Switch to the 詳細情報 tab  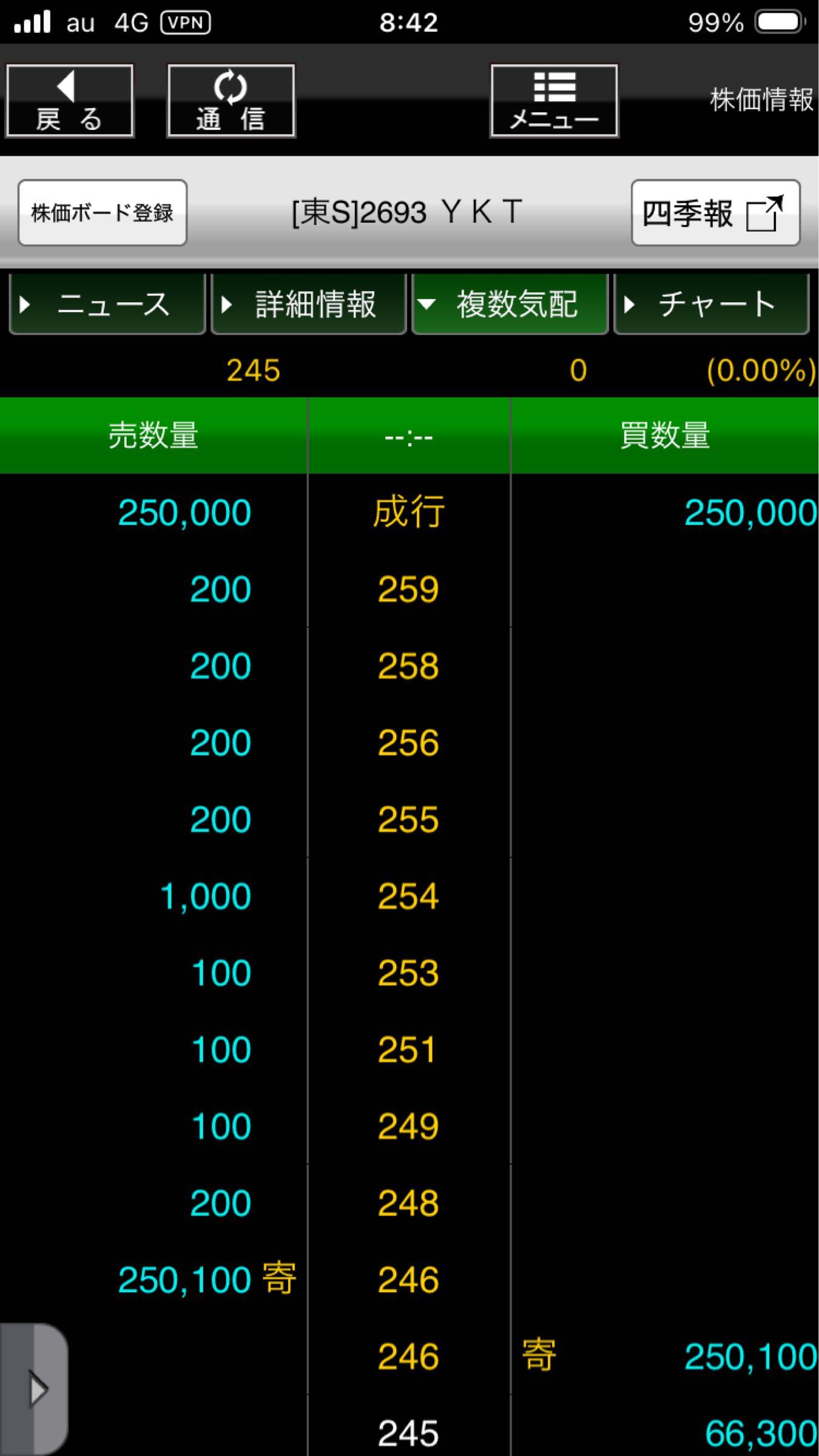pyautogui.click(x=308, y=303)
